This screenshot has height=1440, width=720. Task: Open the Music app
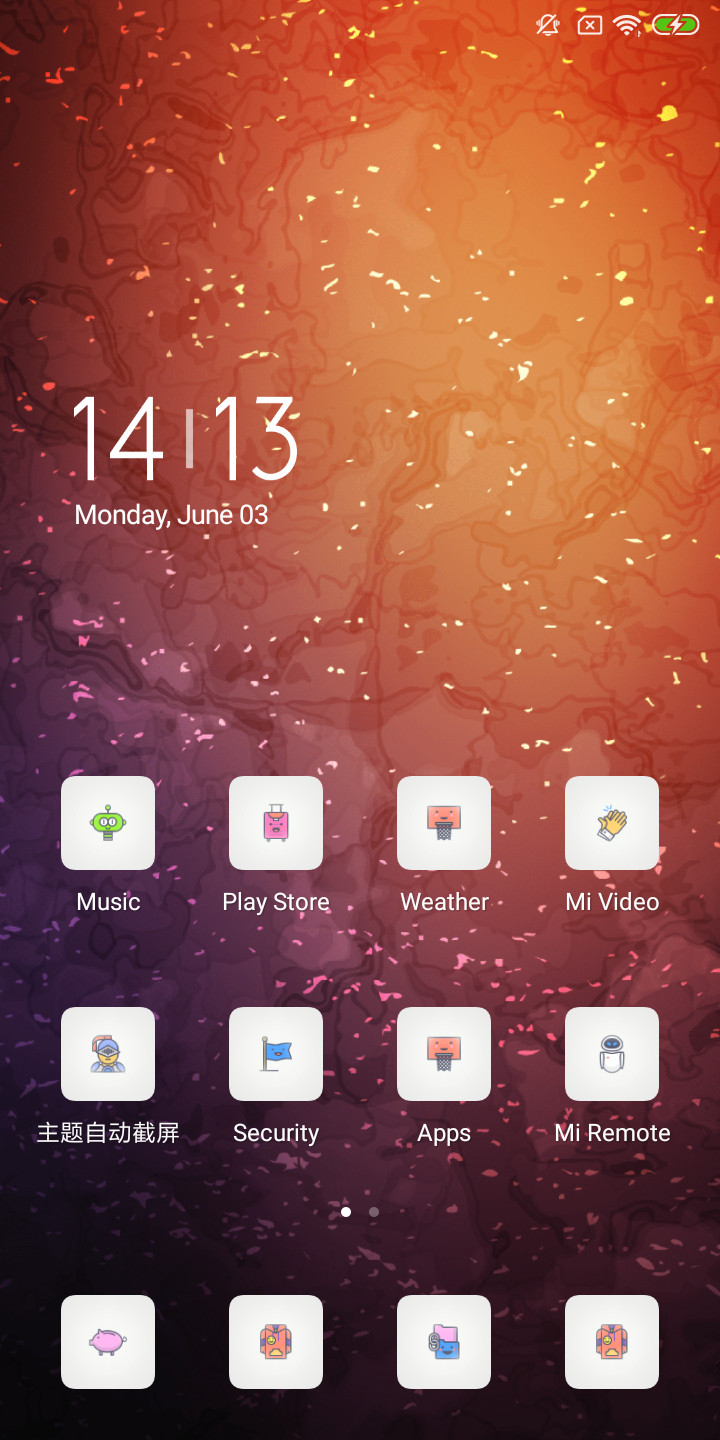point(108,823)
